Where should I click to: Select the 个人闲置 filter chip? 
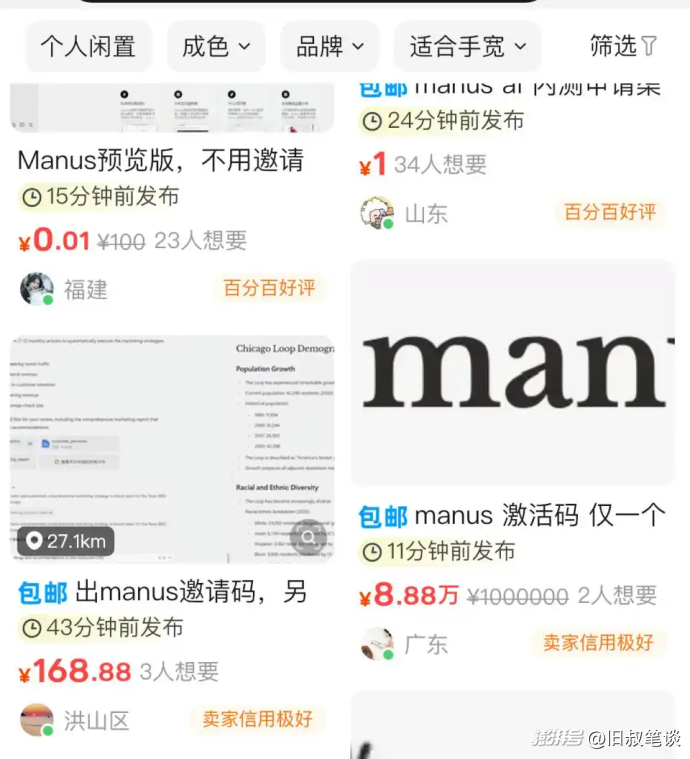[x=88, y=46]
